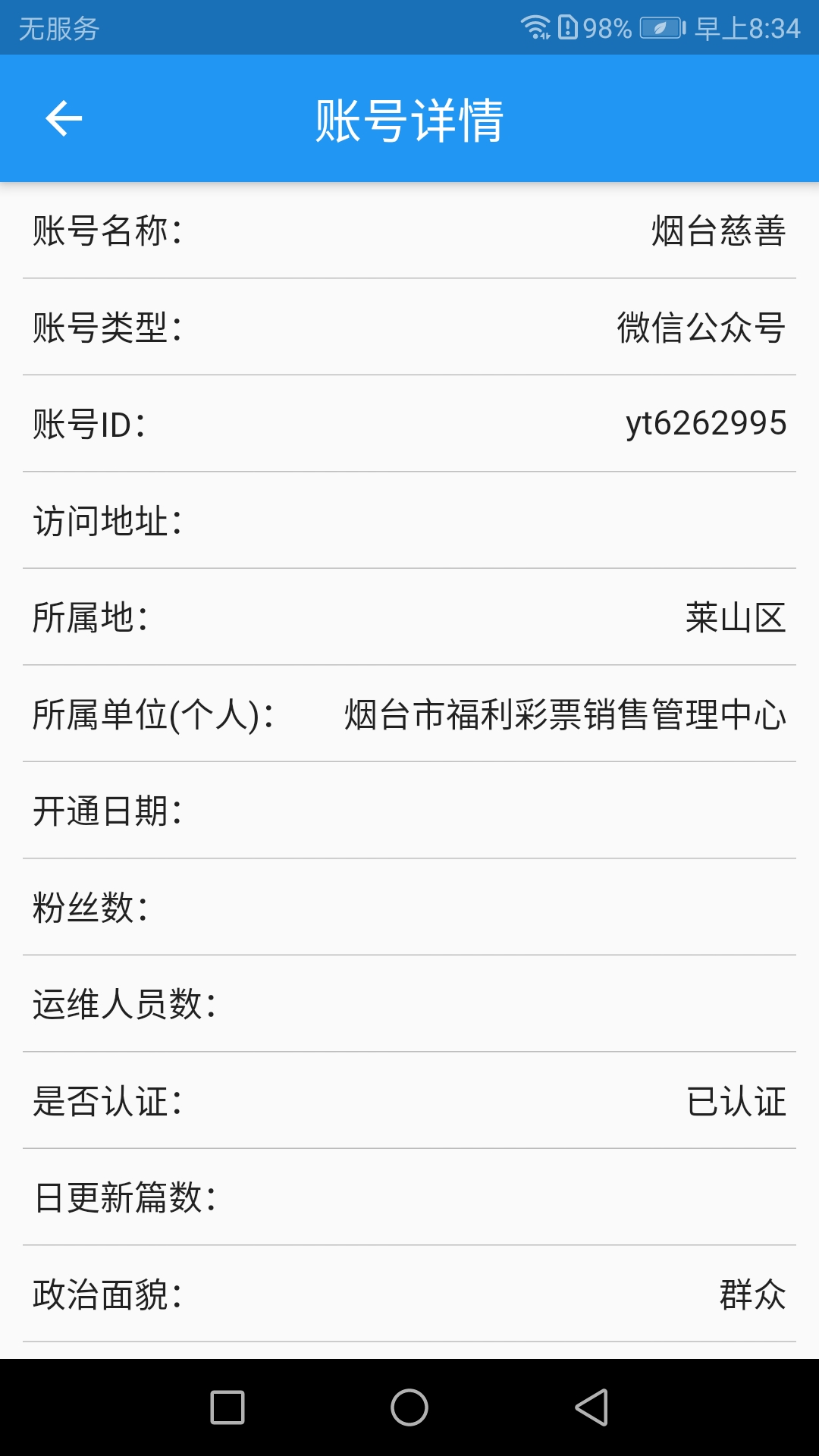Tap the back arrow in the title bar
This screenshot has width=819, height=1456.
(64, 118)
